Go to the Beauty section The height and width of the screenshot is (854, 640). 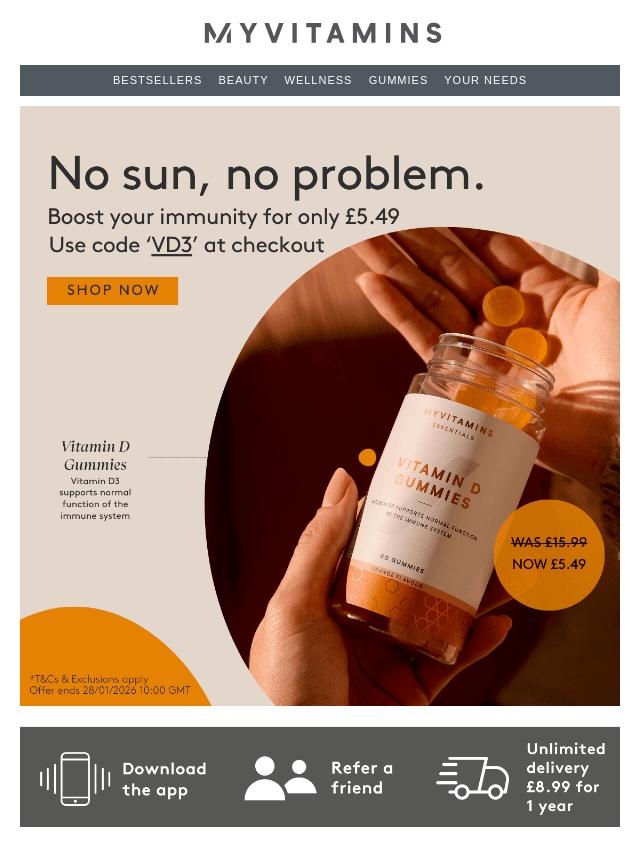click(243, 80)
